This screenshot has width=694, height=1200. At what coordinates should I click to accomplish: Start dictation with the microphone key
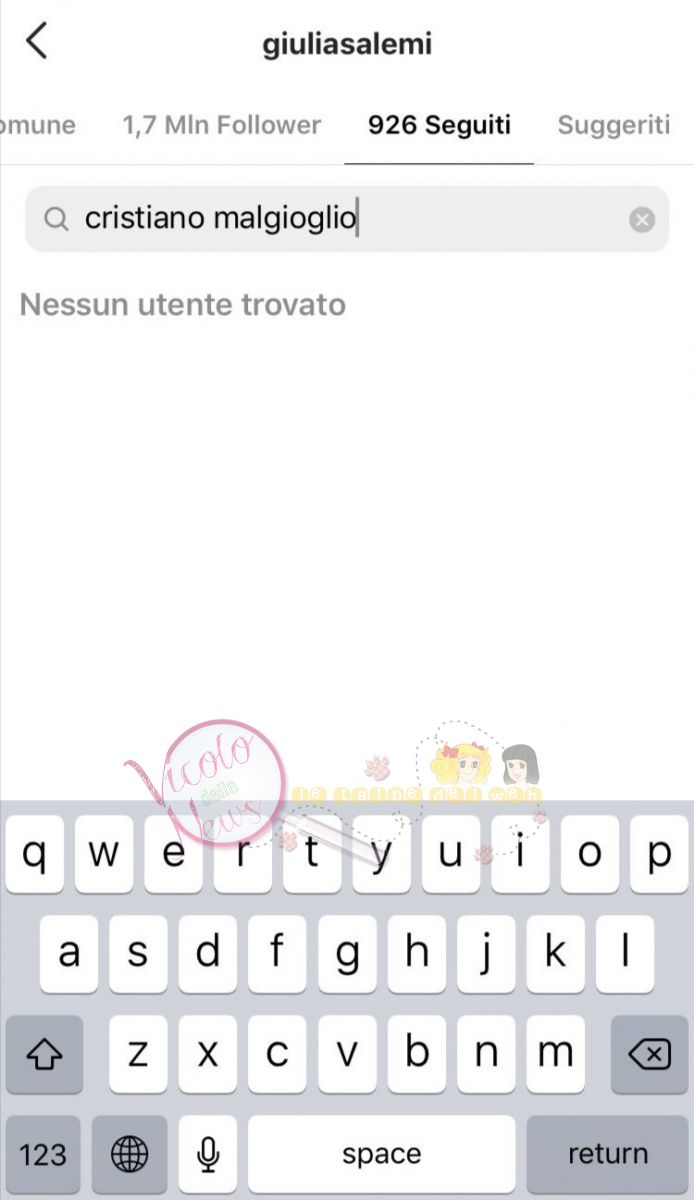(x=208, y=1154)
